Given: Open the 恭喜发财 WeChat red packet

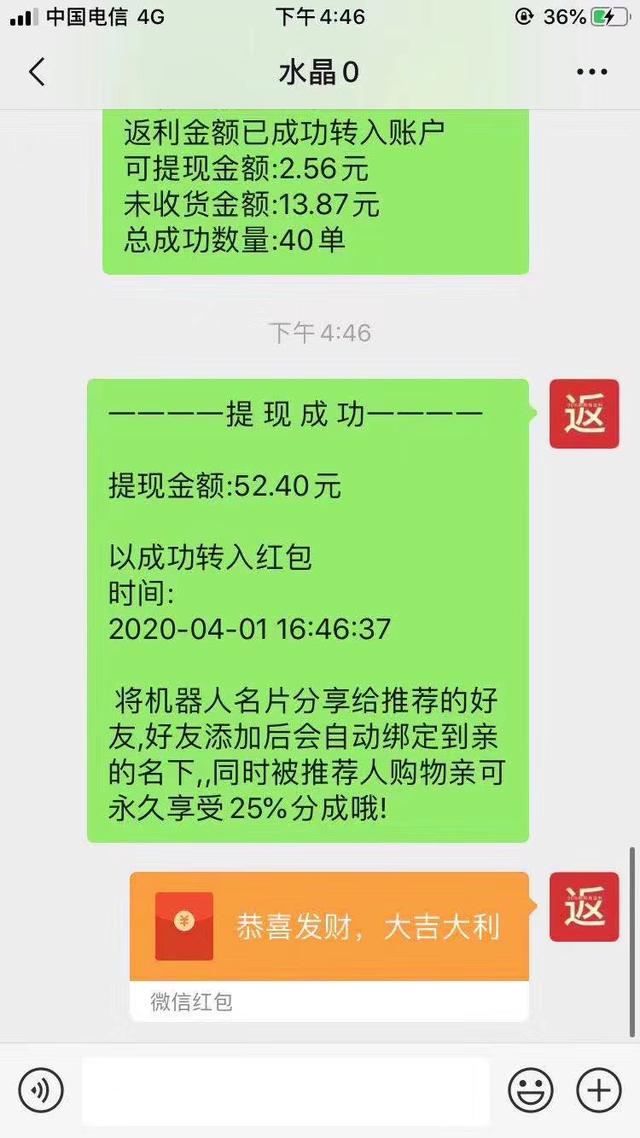Looking at the screenshot, I should tap(329, 927).
